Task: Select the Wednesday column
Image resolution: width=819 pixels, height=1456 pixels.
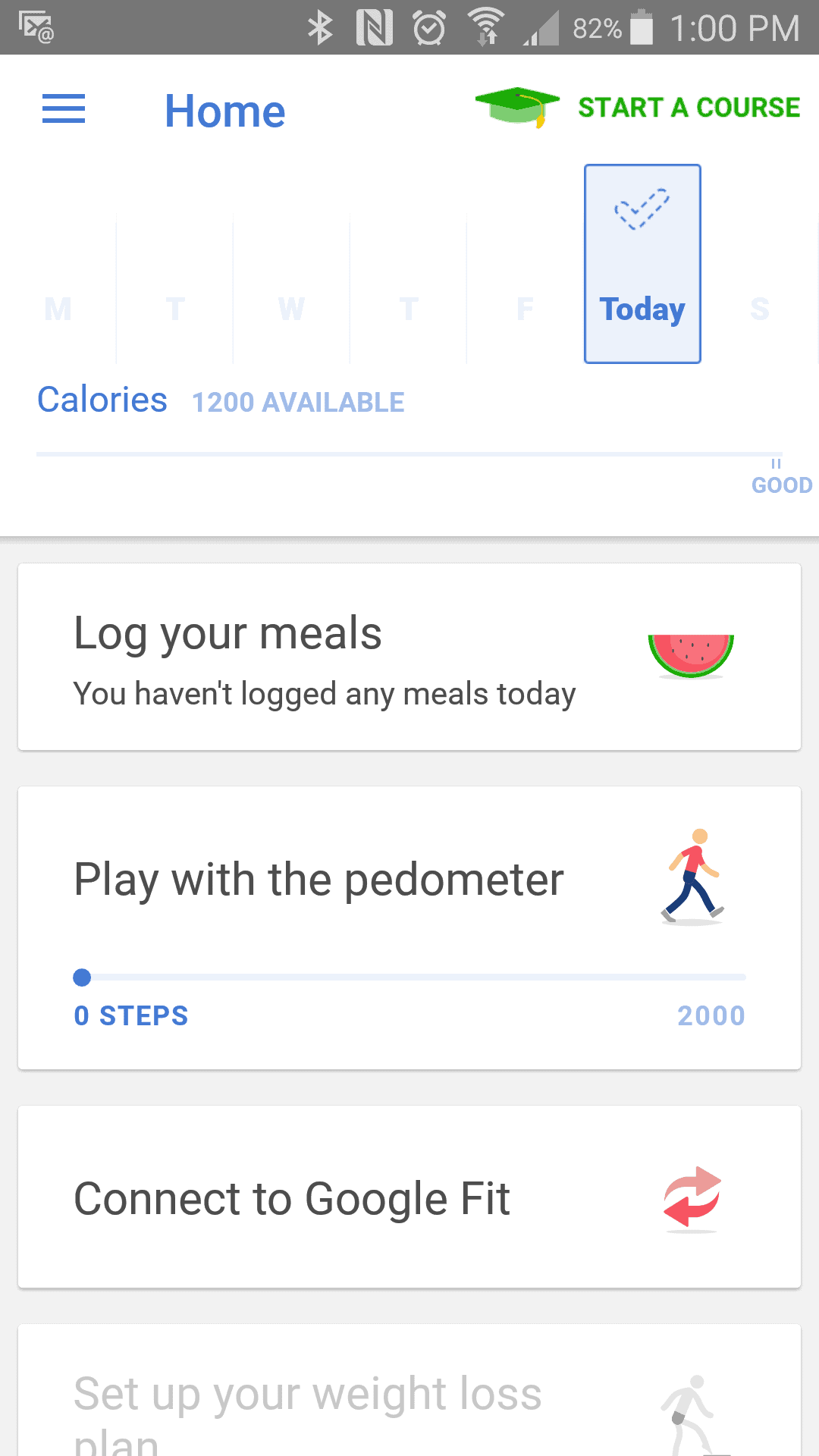Action: (292, 288)
